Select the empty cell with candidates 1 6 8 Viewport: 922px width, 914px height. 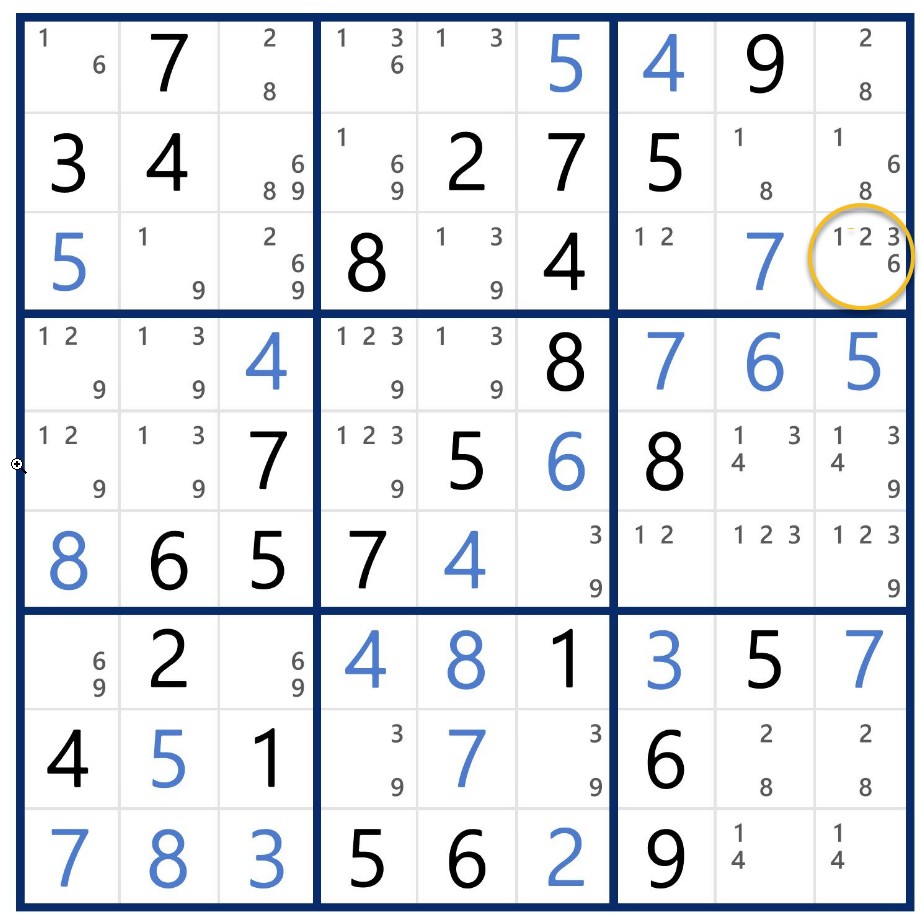click(863, 163)
